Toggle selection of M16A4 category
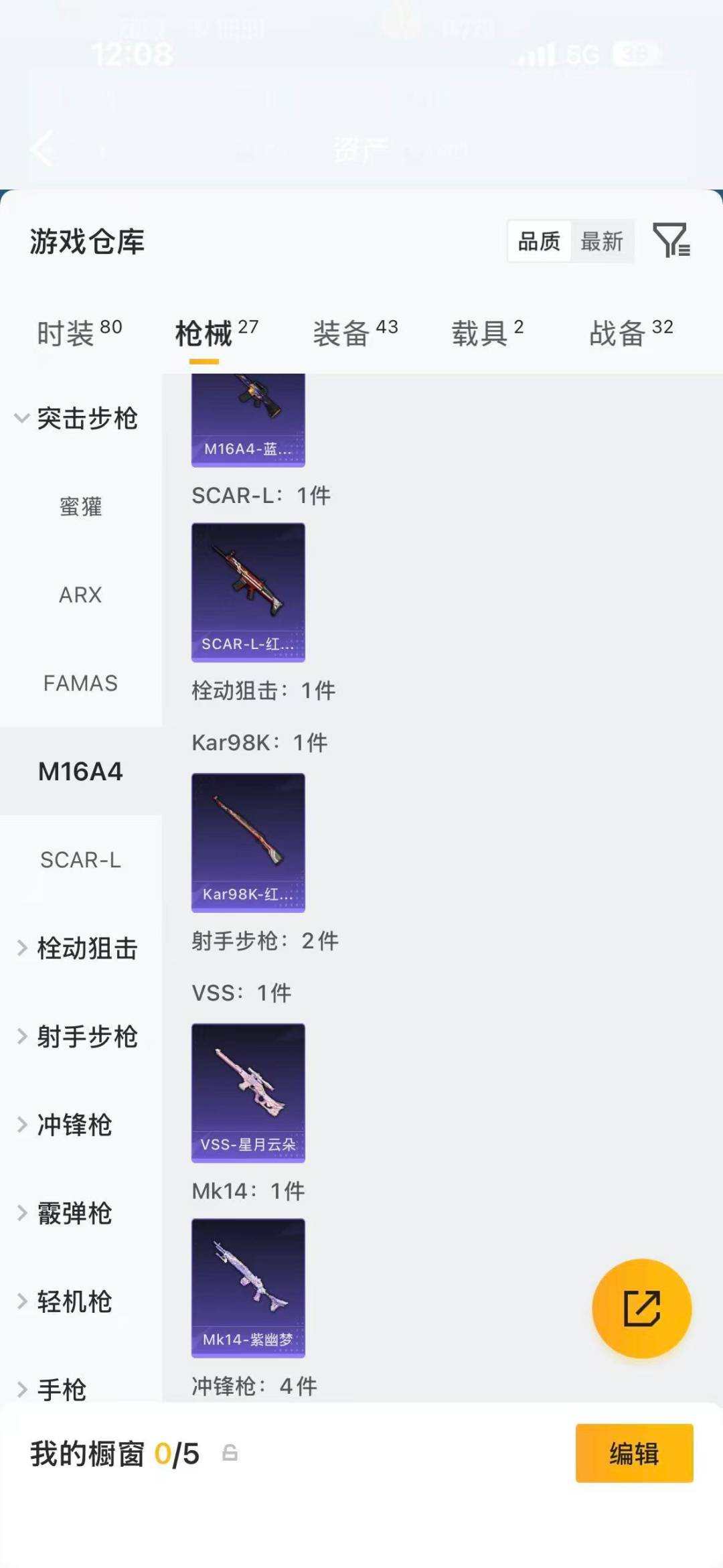Viewport: 723px width, 1568px height. (81, 771)
